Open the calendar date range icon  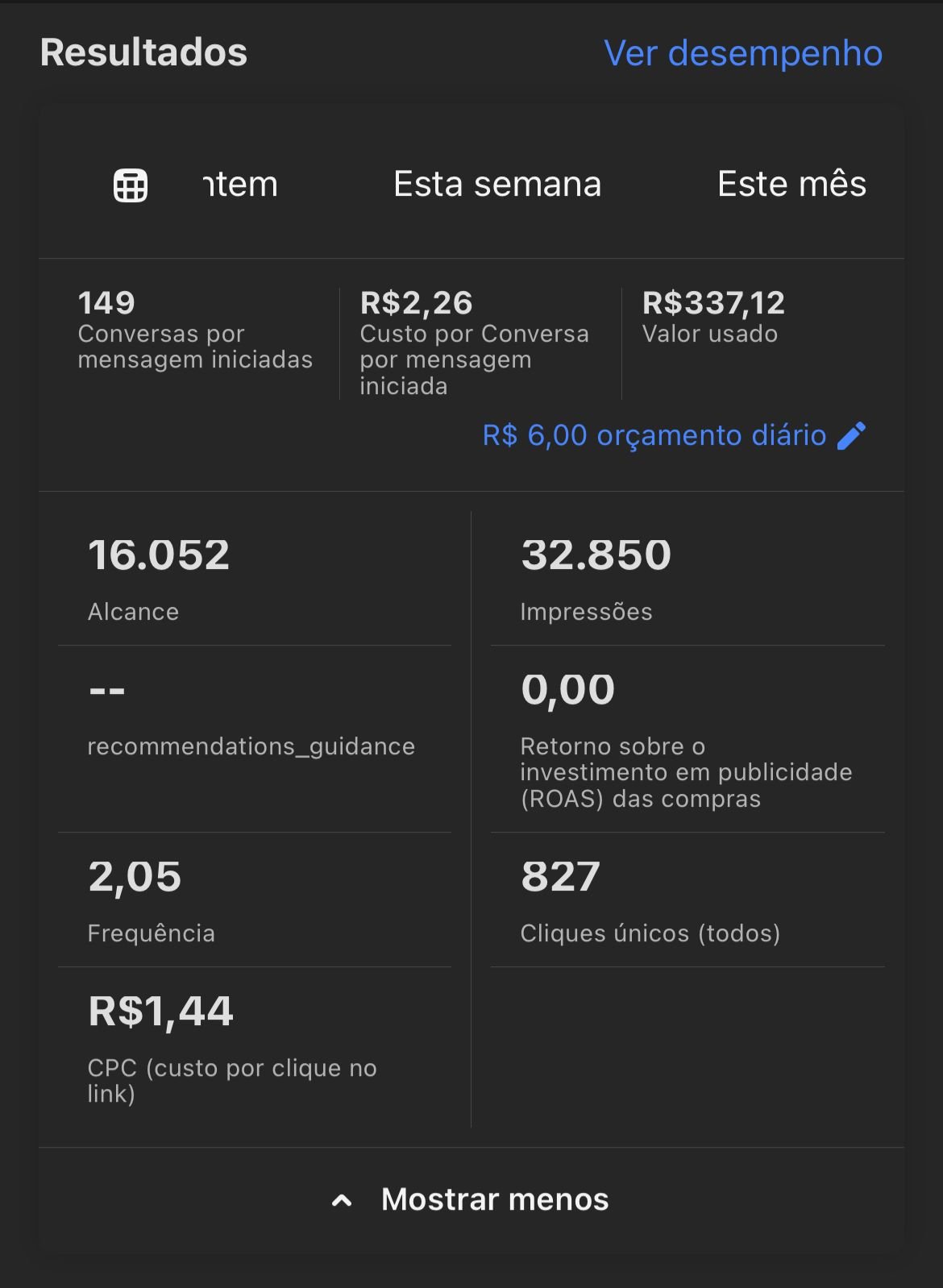pos(131,185)
